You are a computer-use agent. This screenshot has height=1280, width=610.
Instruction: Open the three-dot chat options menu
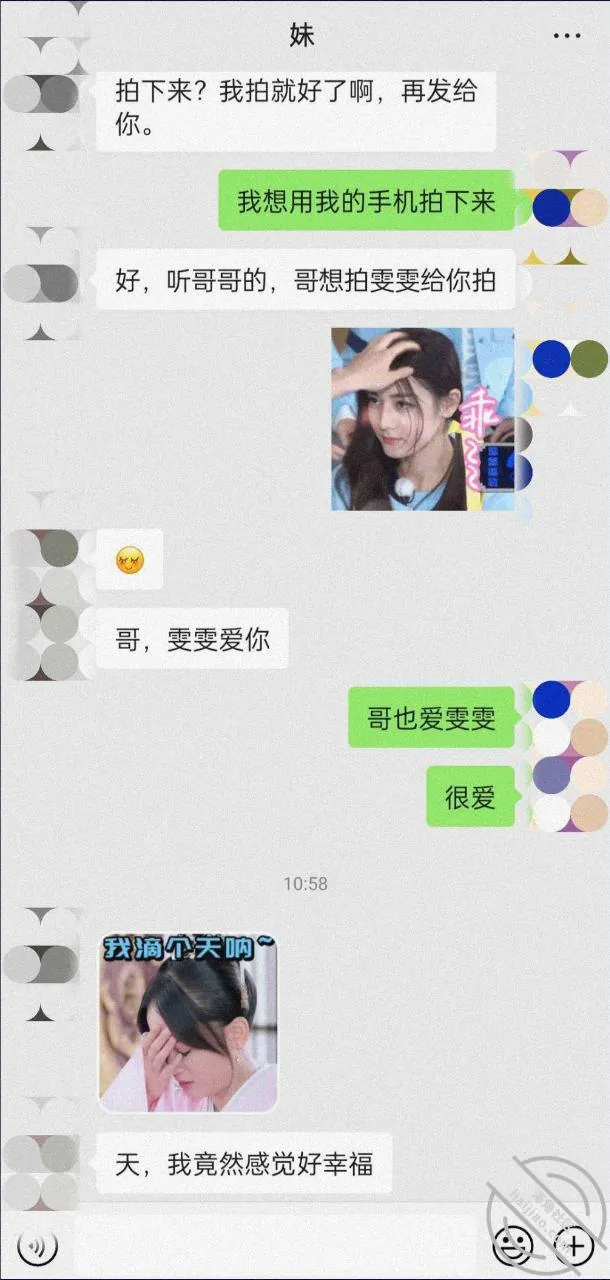(x=566, y=36)
